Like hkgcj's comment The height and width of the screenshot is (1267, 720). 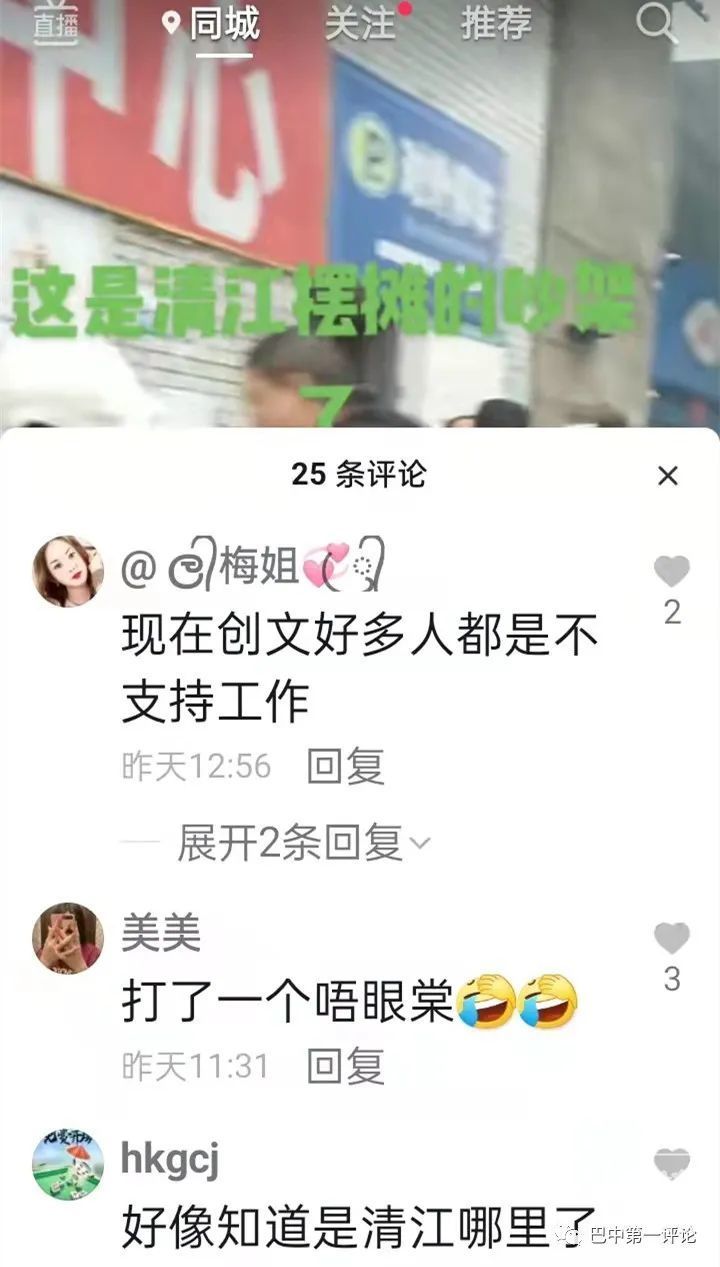[x=672, y=1163]
